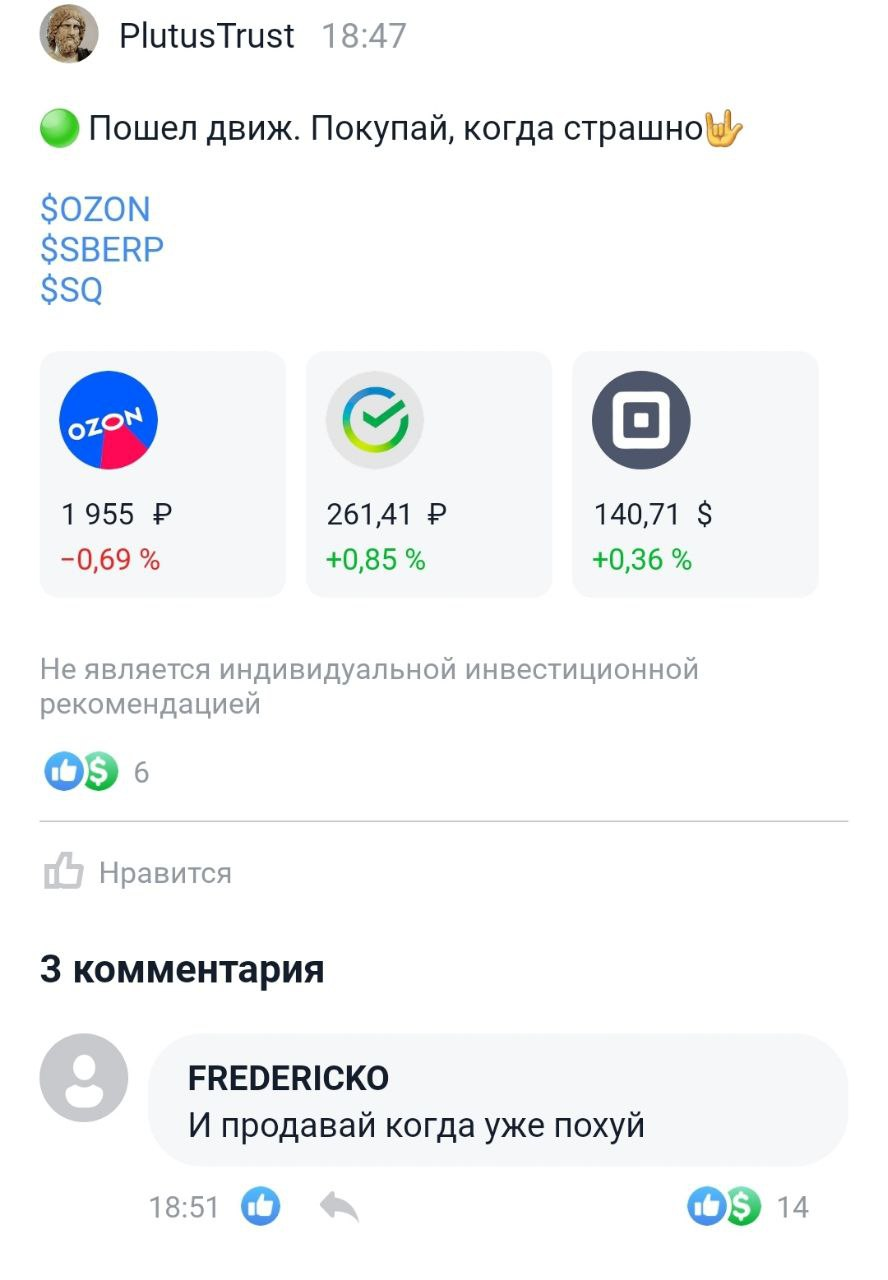Open FREDERICKO's profile avatar
Screen dimensions: 888x1280
[84, 1078]
